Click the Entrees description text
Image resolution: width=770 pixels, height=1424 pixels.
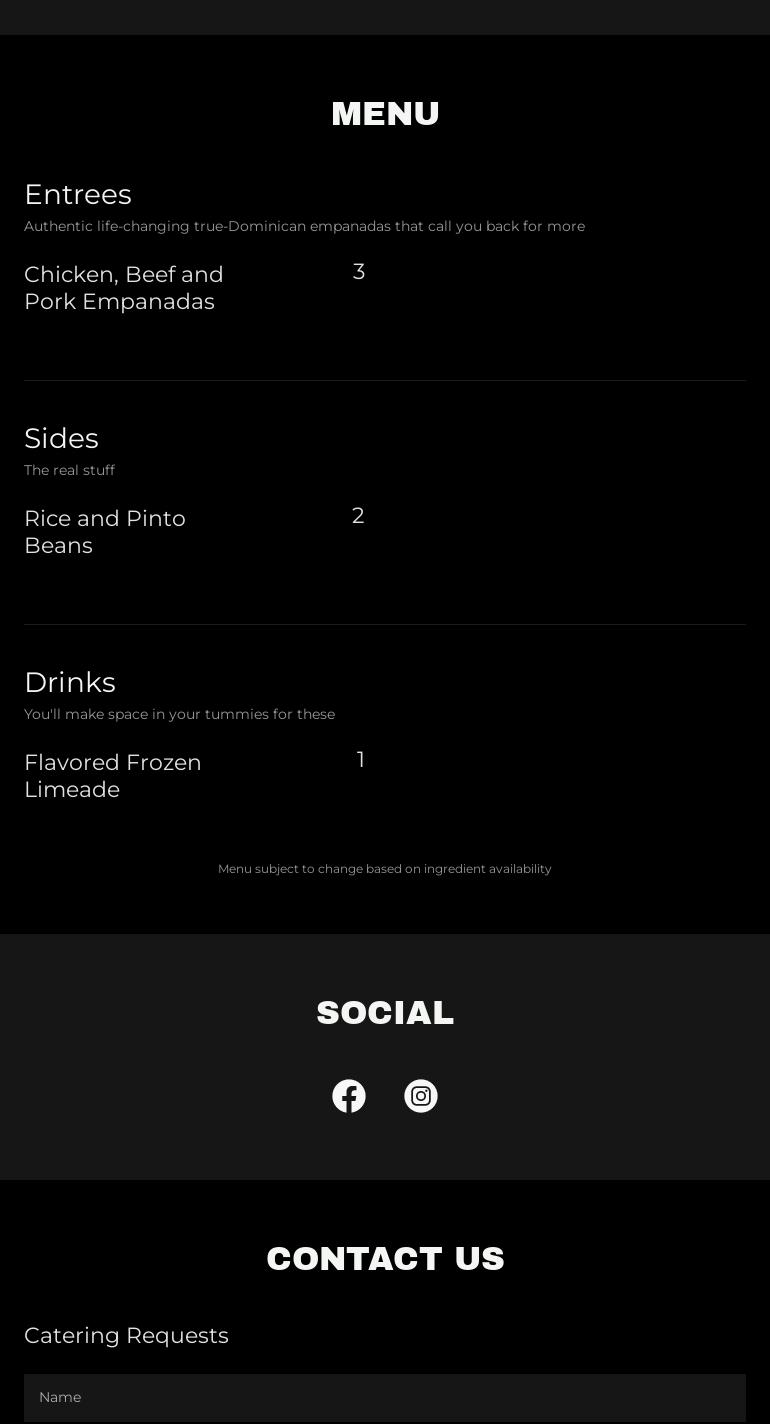305,226
